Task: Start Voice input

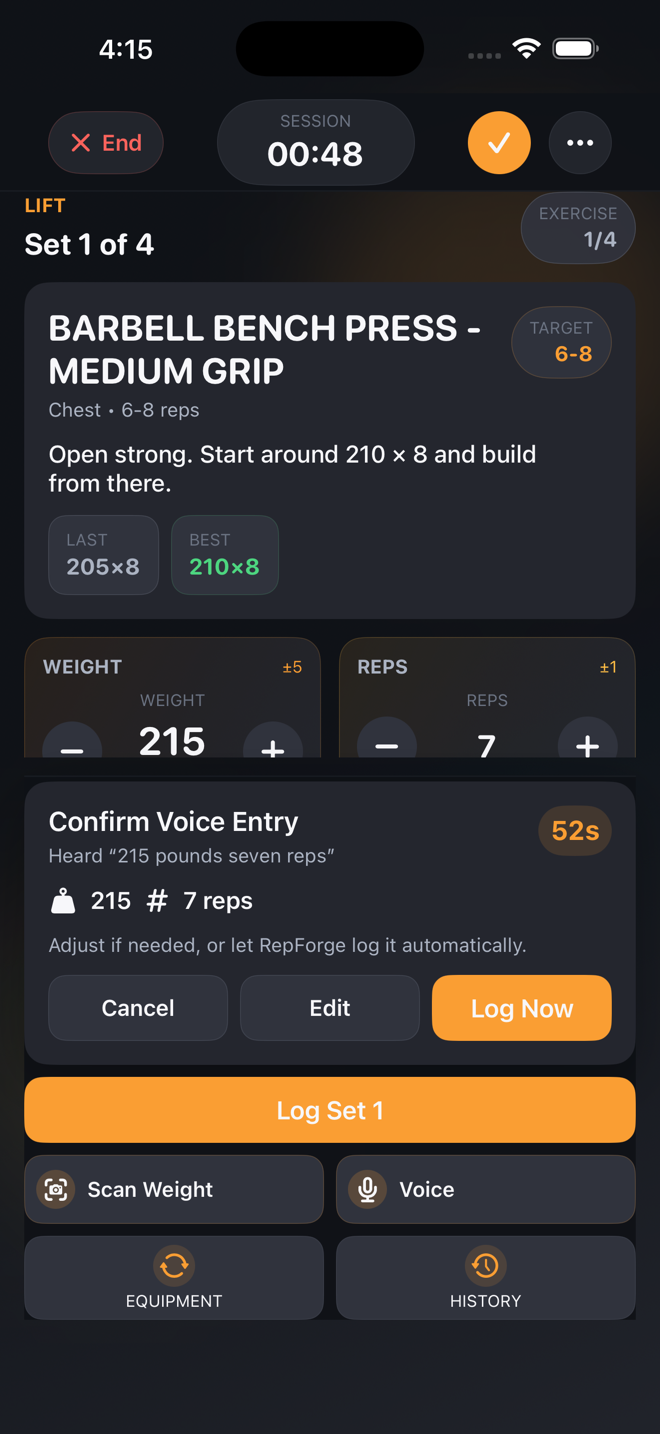Action: click(x=486, y=1189)
